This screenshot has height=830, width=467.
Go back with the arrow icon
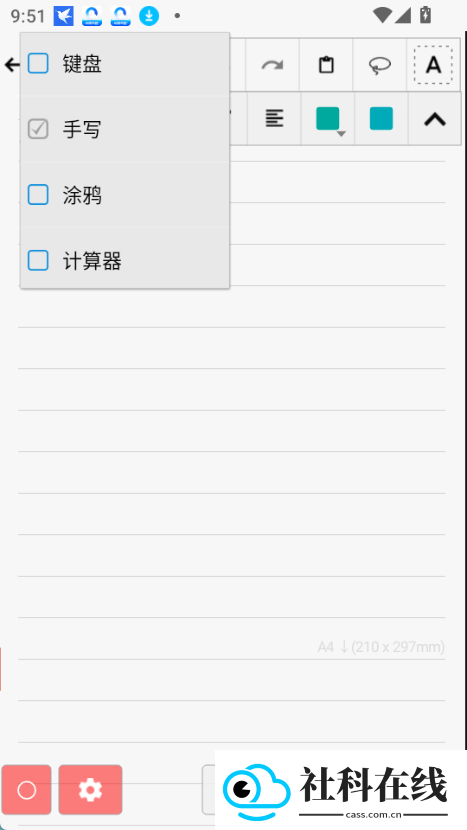[12, 65]
